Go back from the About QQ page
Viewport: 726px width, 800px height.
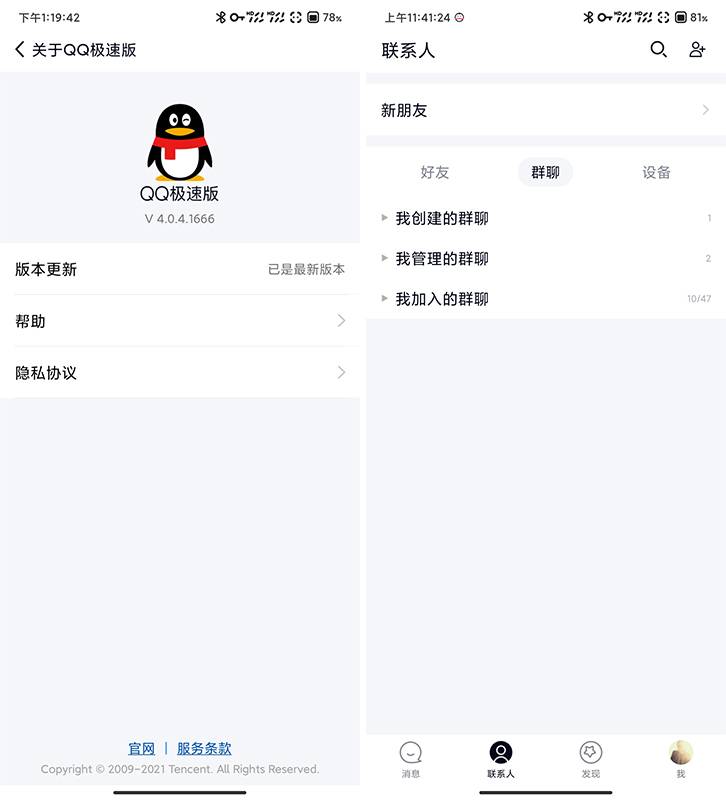click(x=20, y=50)
